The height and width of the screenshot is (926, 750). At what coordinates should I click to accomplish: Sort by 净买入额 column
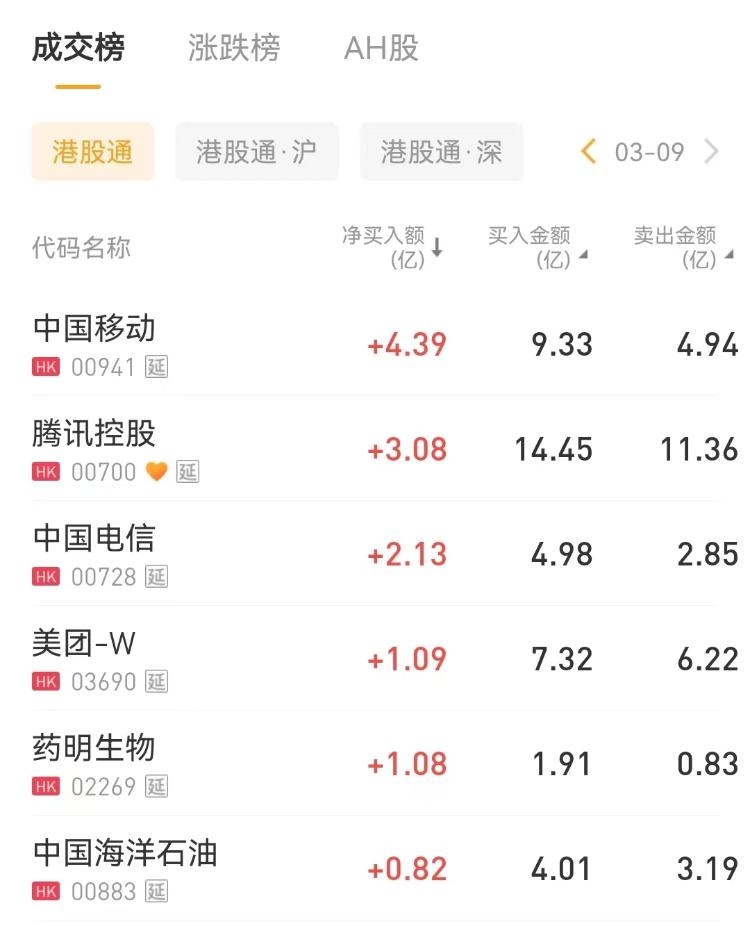click(x=391, y=247)
